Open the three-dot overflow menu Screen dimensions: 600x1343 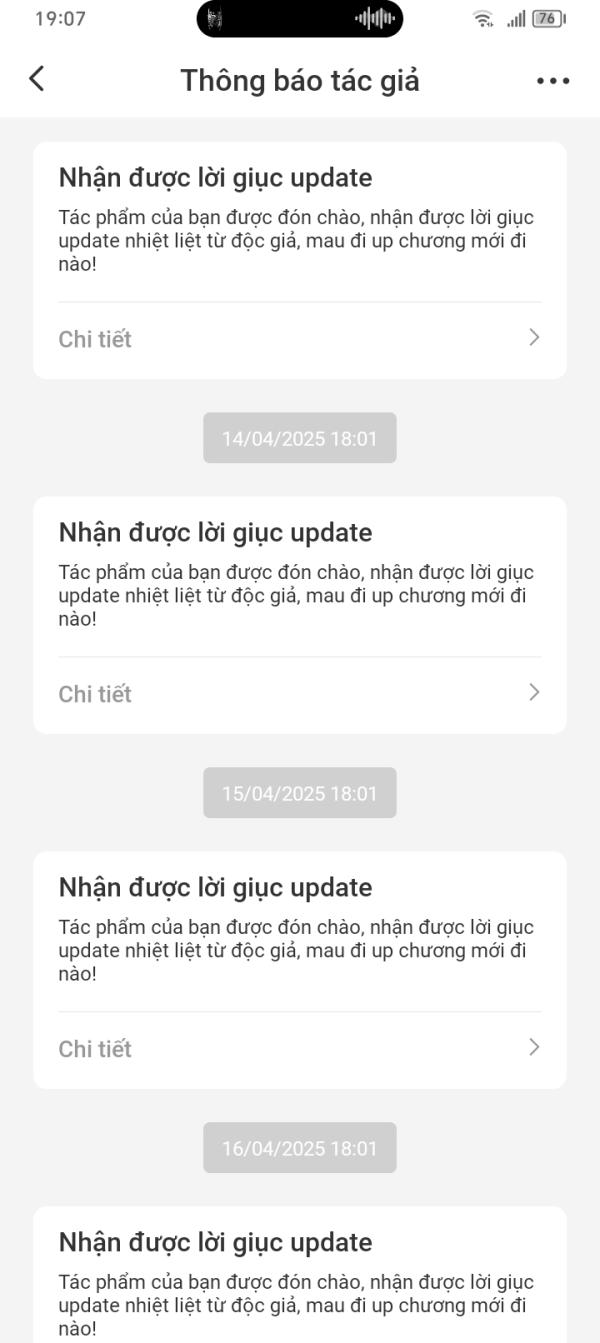coord(552,81)
